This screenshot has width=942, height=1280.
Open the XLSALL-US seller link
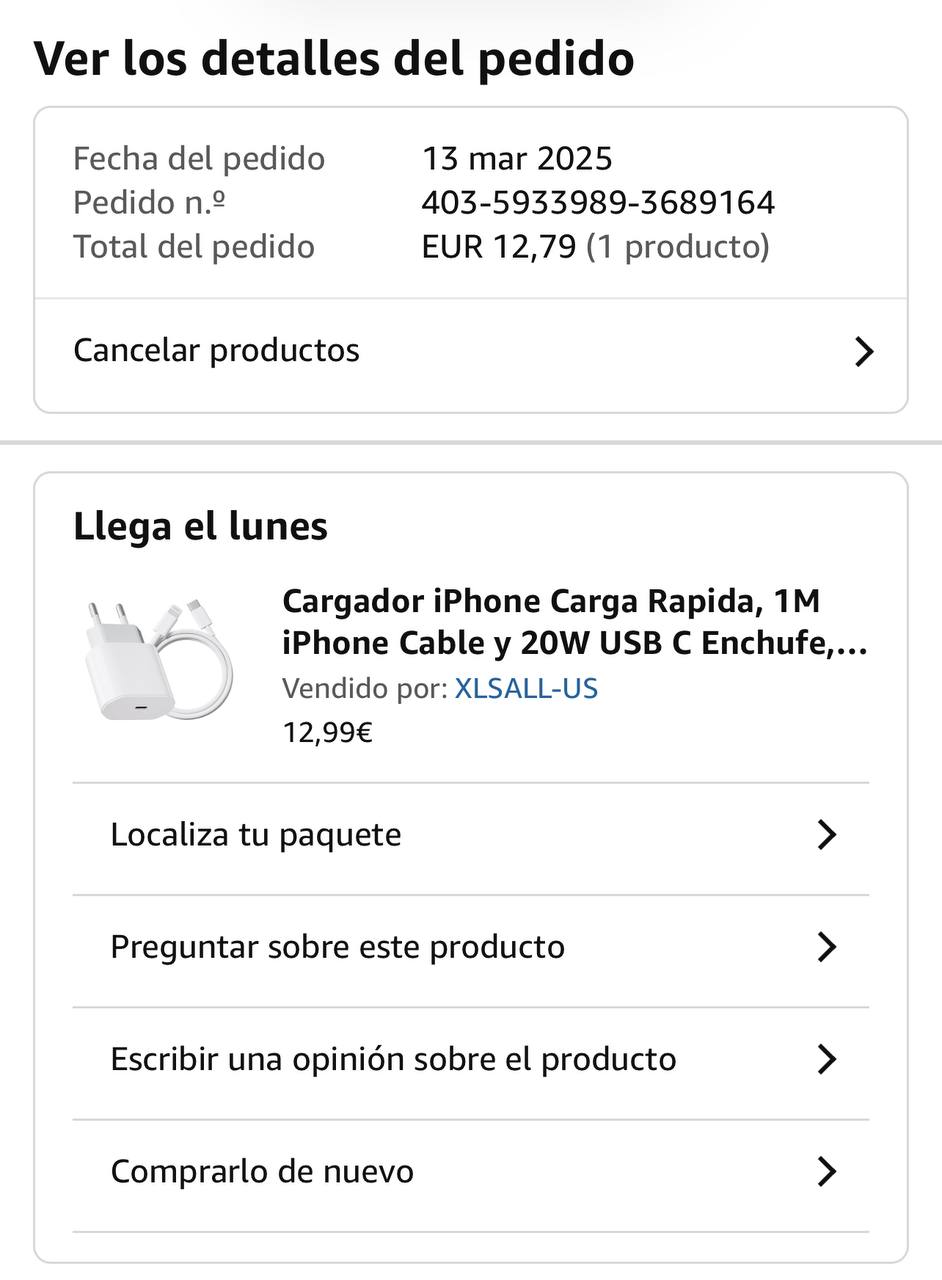pos(526,689)
